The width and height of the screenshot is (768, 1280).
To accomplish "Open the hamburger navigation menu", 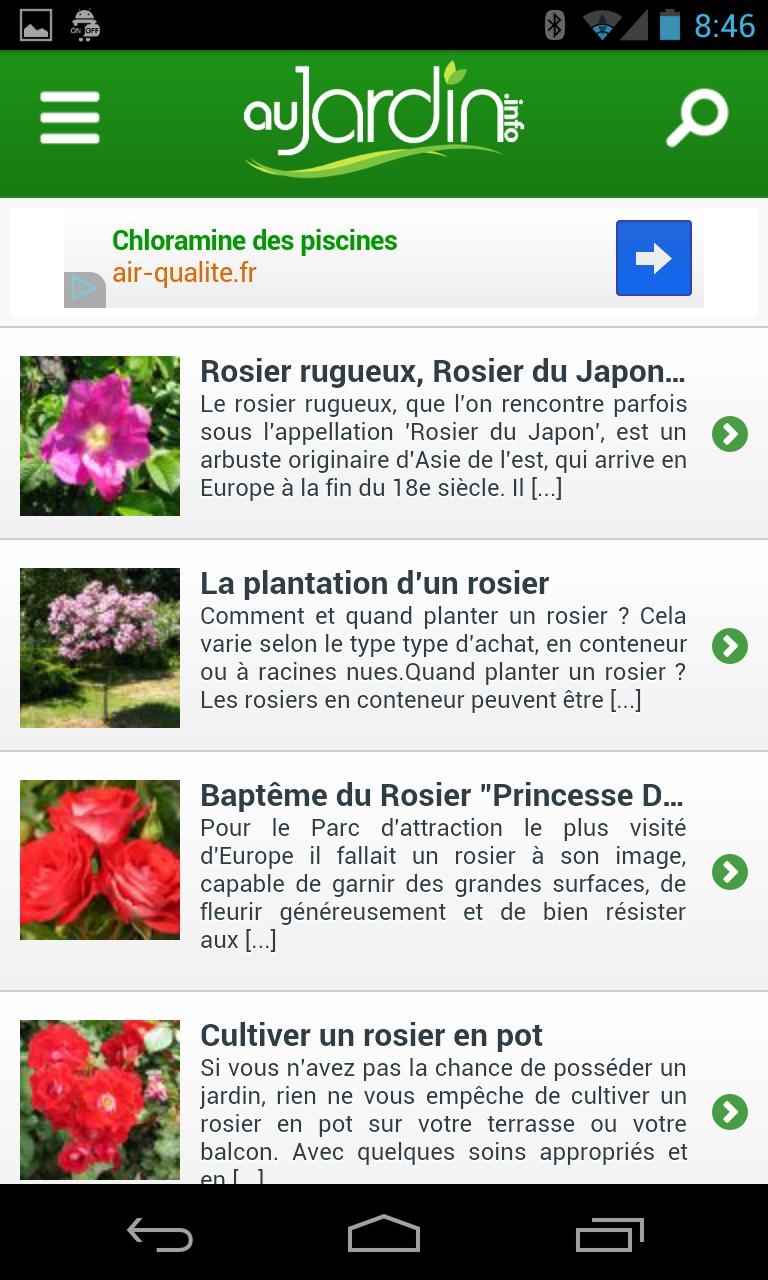I will (x=69, y=117).
